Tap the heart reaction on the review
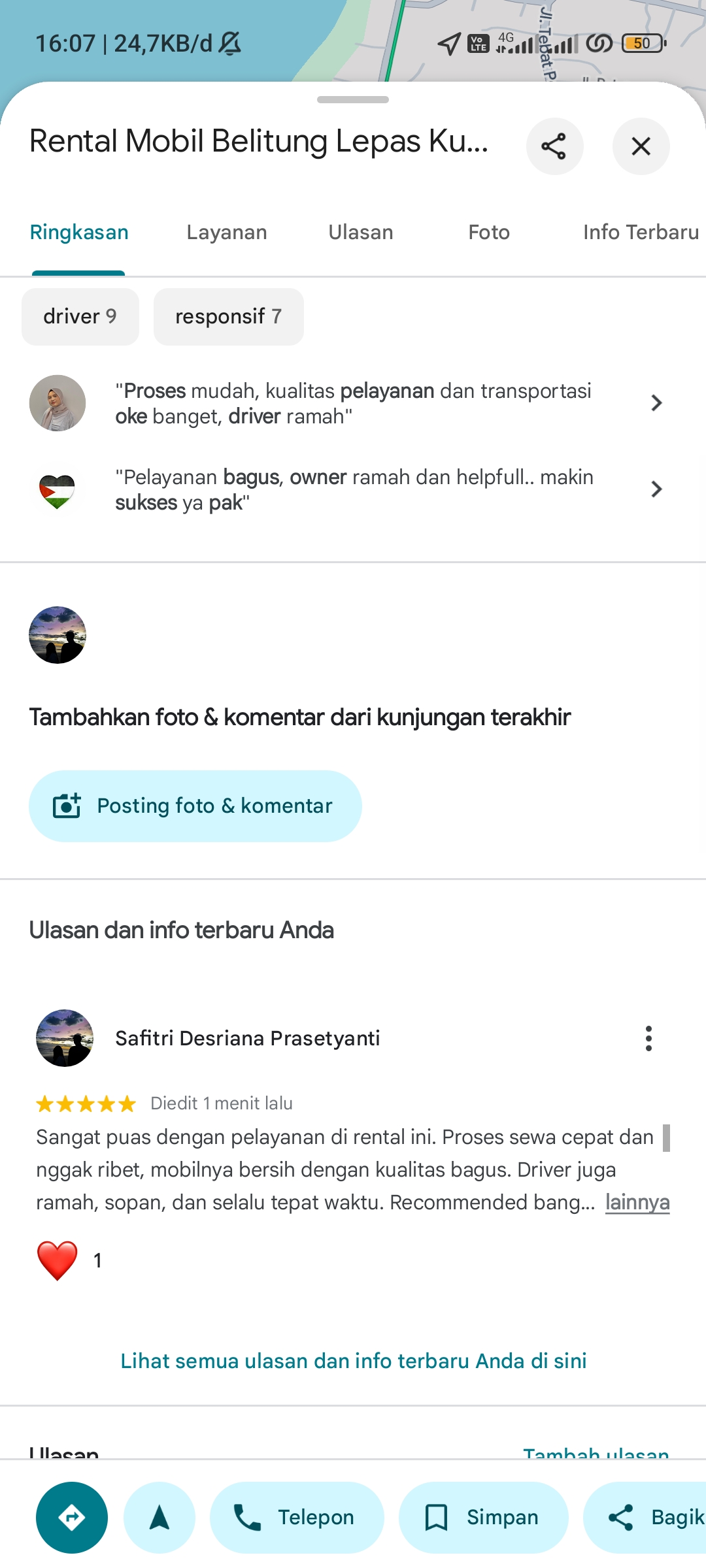This screenshot has height=1568, width=706. (x=58, y=1260)
